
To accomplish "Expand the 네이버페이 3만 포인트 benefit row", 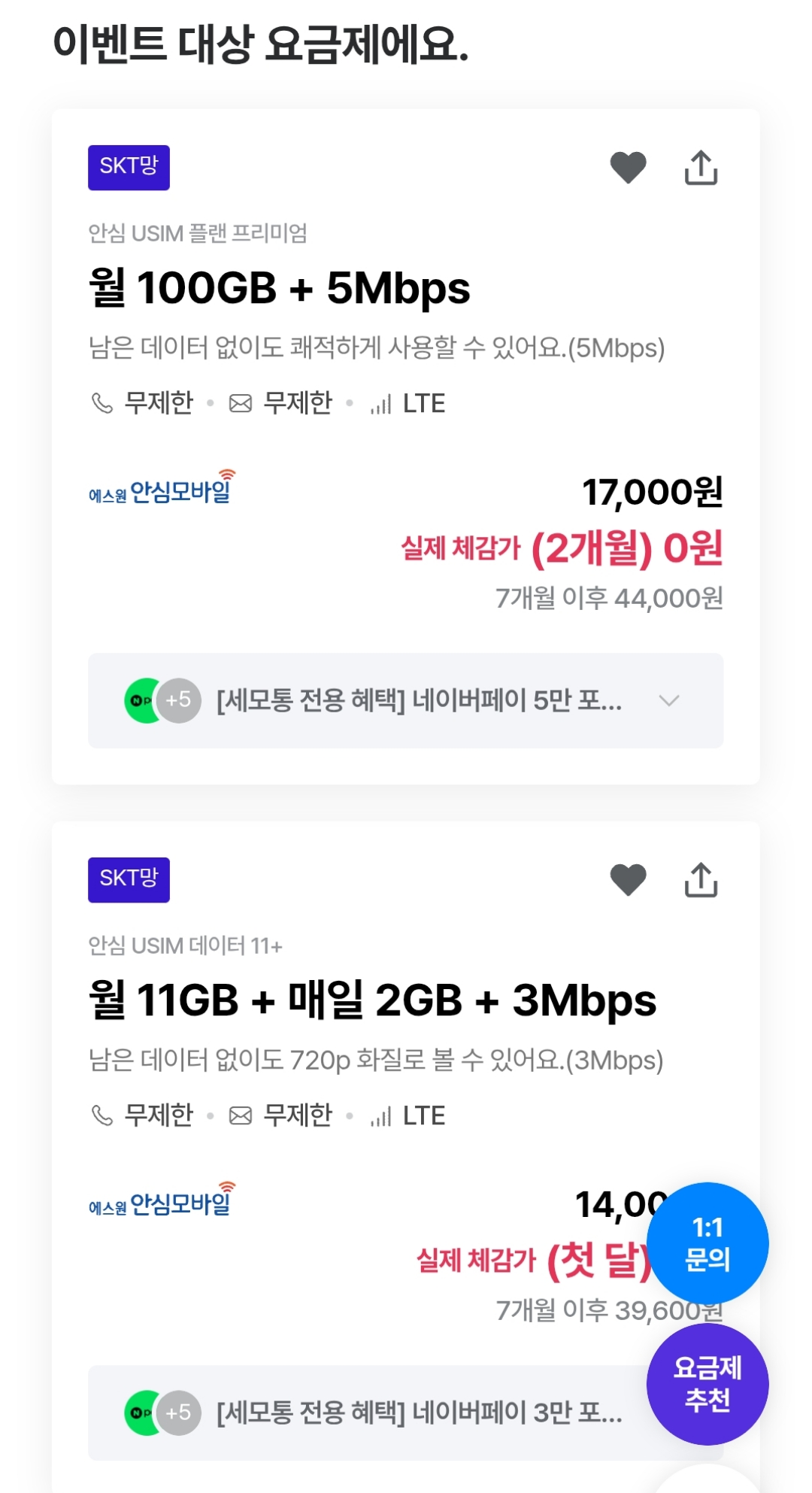I will coord(418,1413).
